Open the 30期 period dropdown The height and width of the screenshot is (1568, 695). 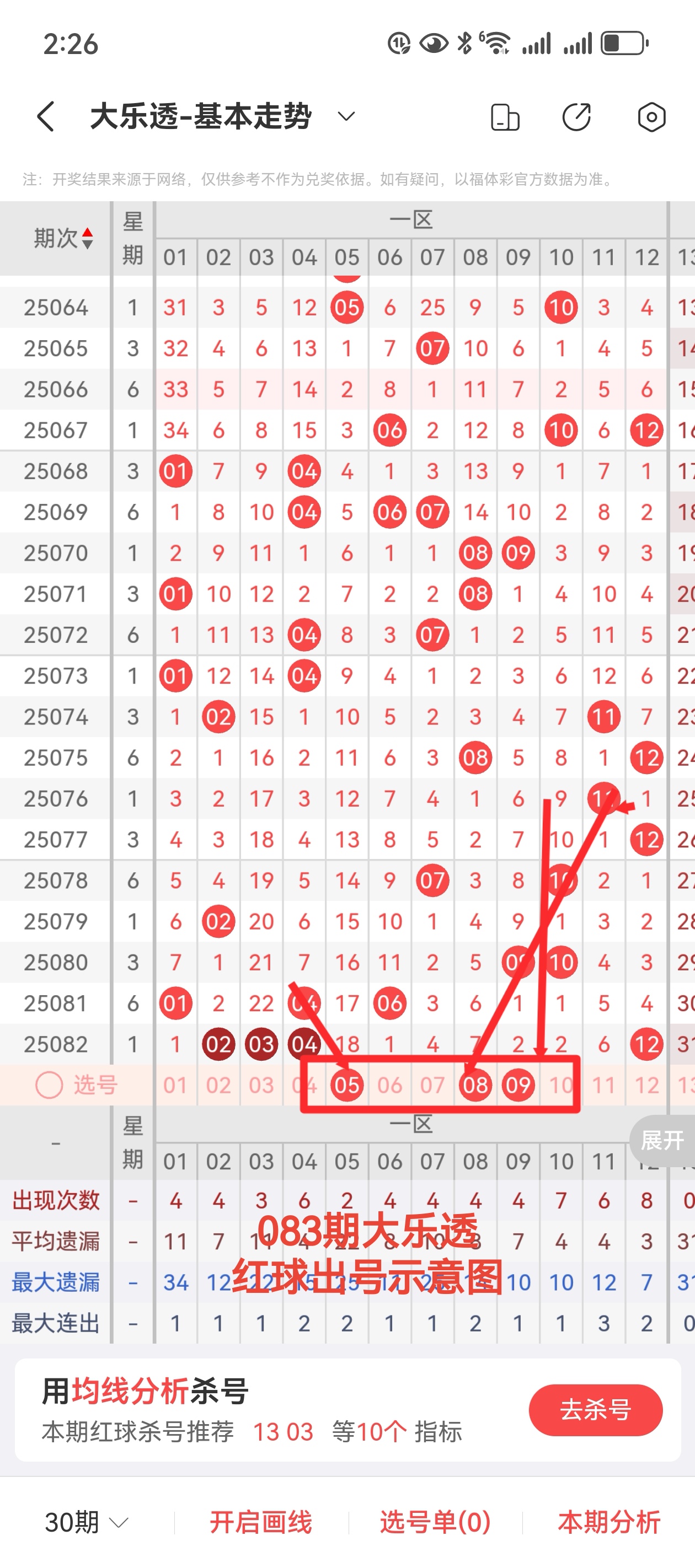pyautogui.click(x=87, y=1522)
